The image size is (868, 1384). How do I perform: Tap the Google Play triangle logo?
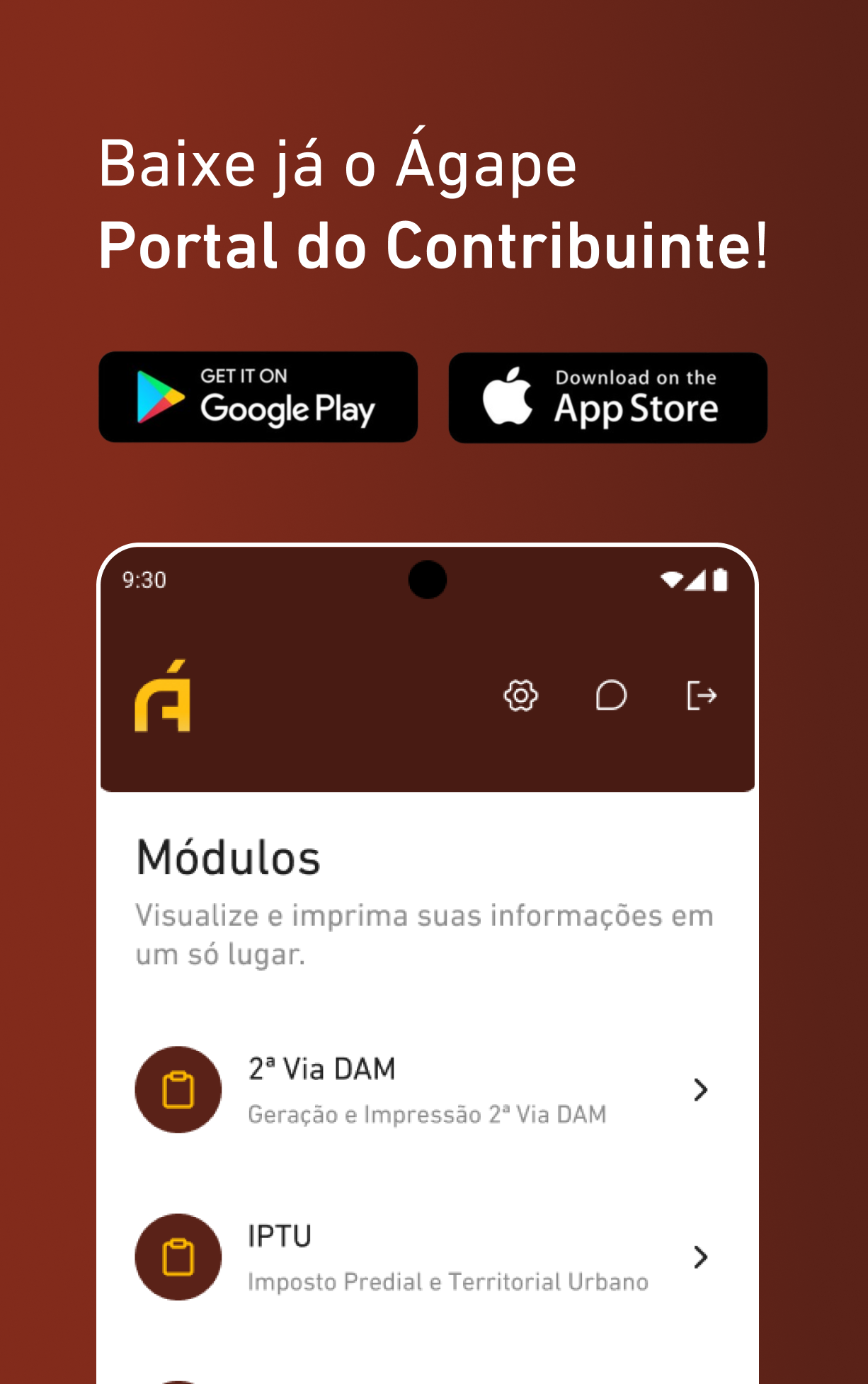157,397
